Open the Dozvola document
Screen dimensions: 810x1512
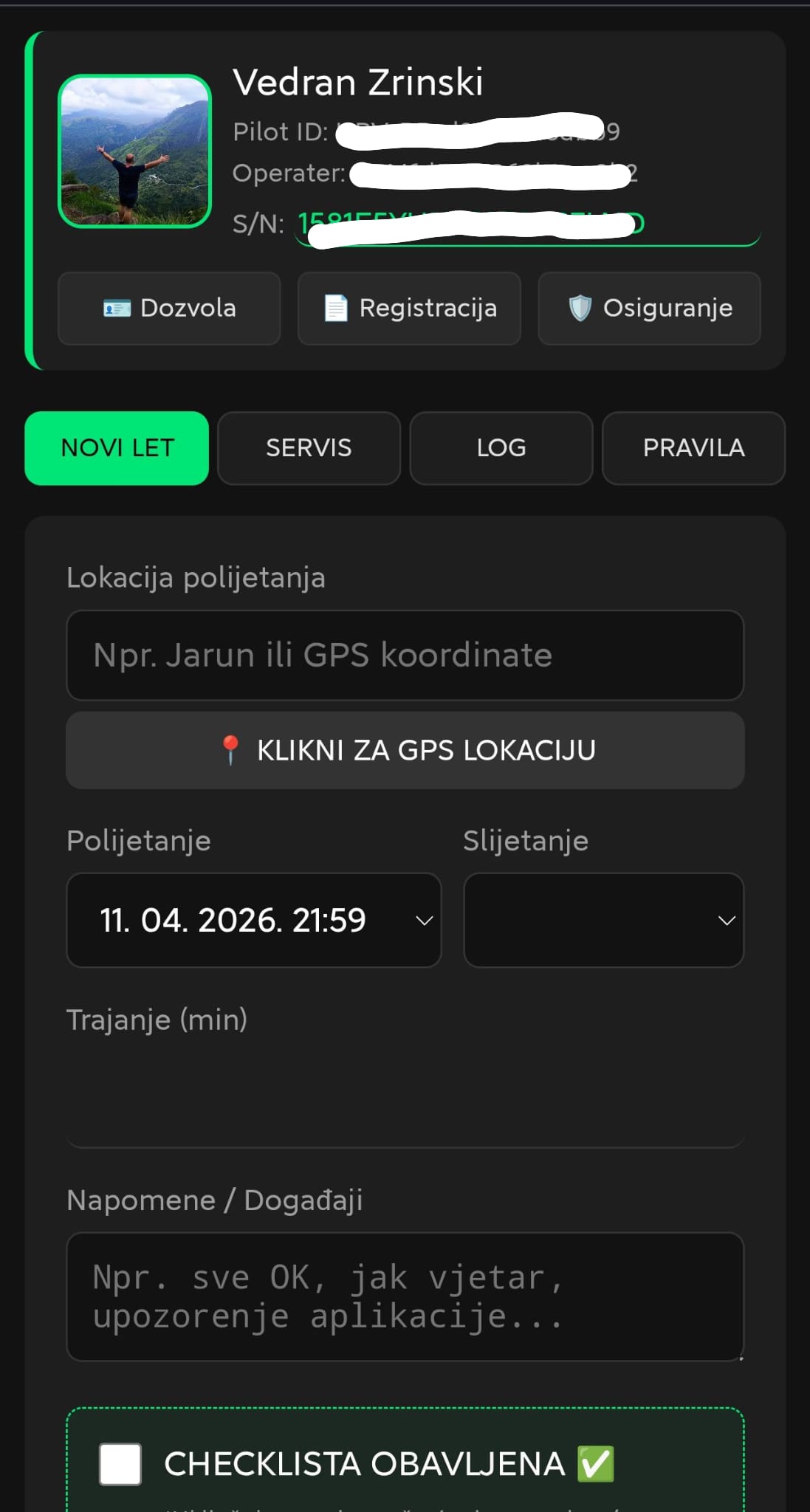click(x=169, y=309)
